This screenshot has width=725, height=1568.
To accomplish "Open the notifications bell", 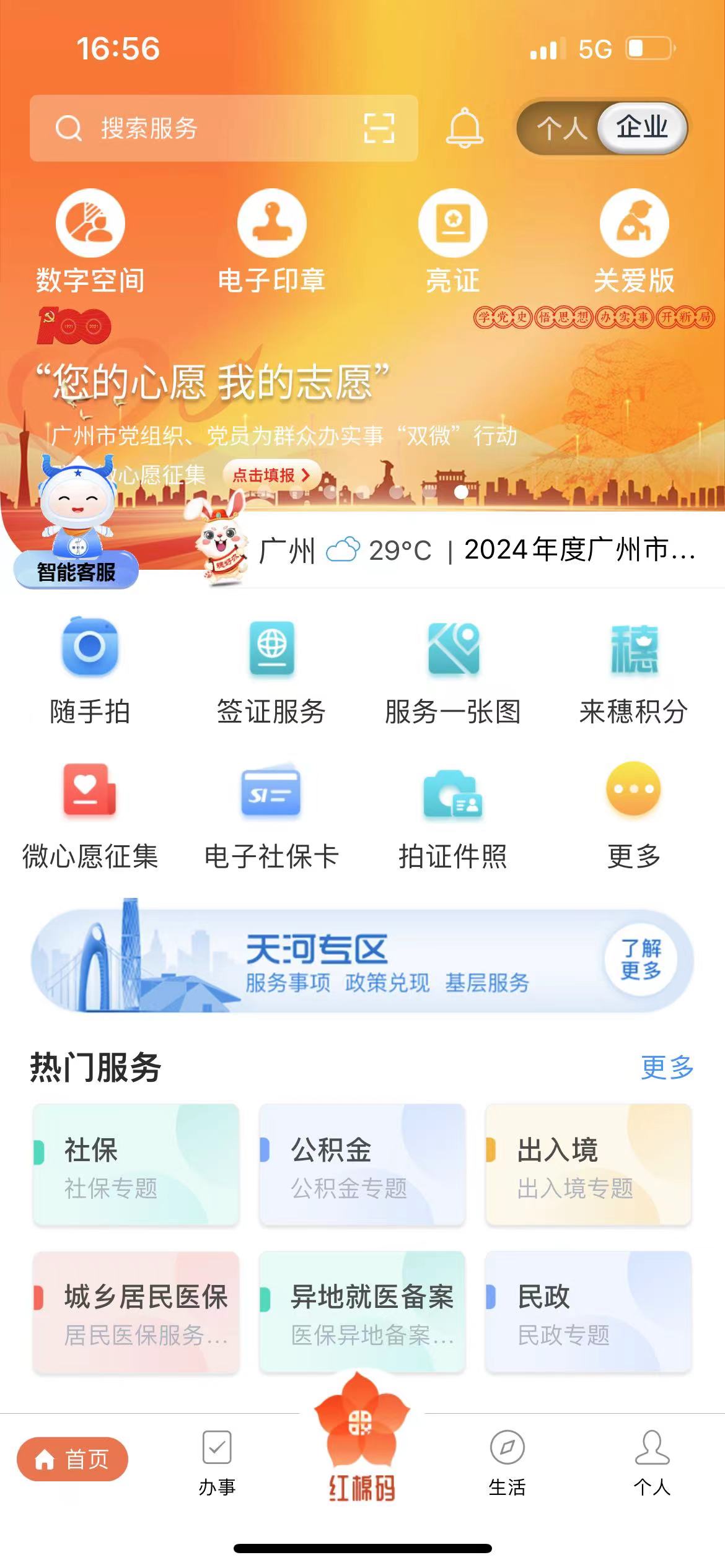I will pyautogui.click(x=465, y=128).
